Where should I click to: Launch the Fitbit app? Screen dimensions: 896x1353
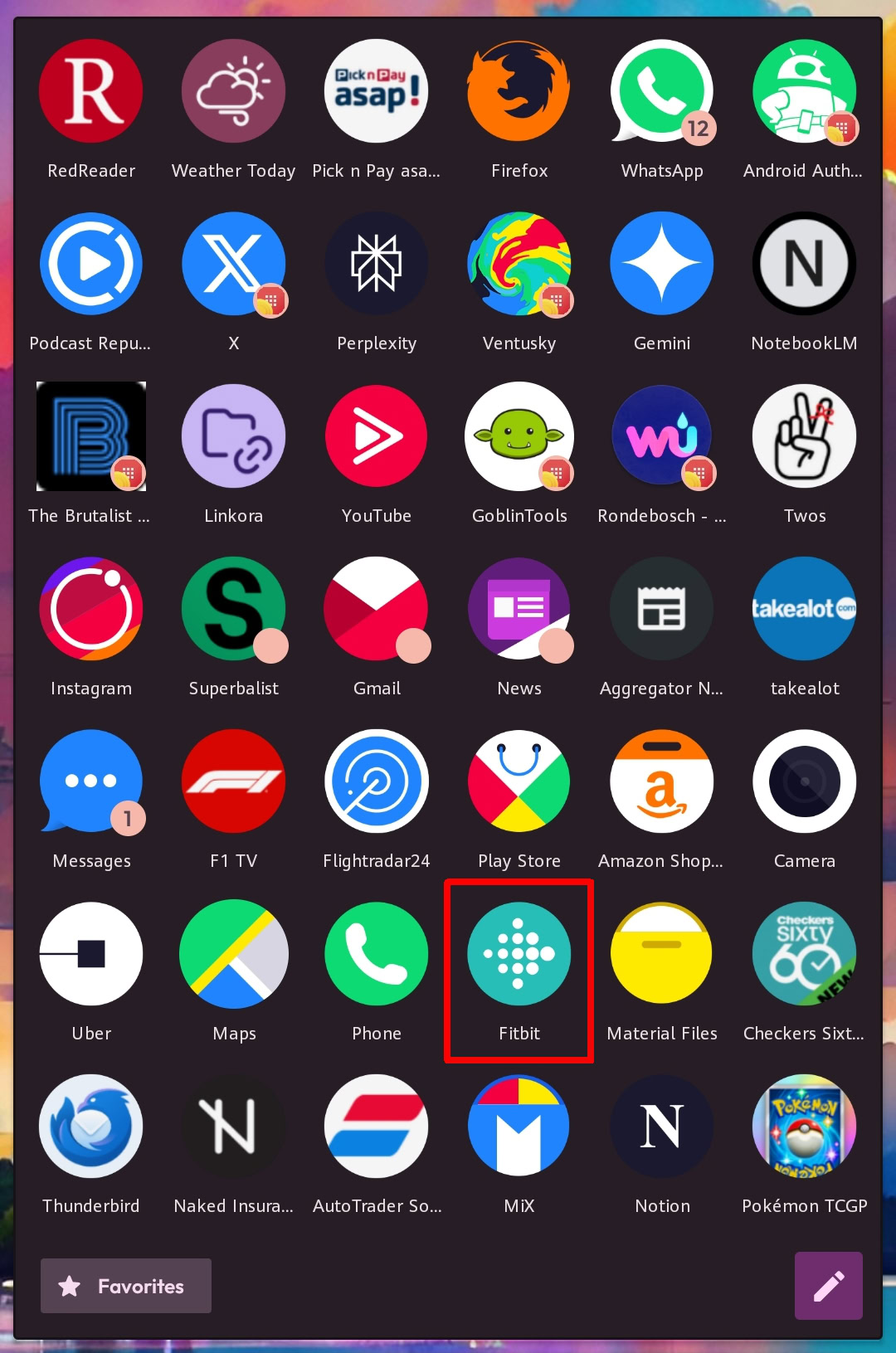519,954
